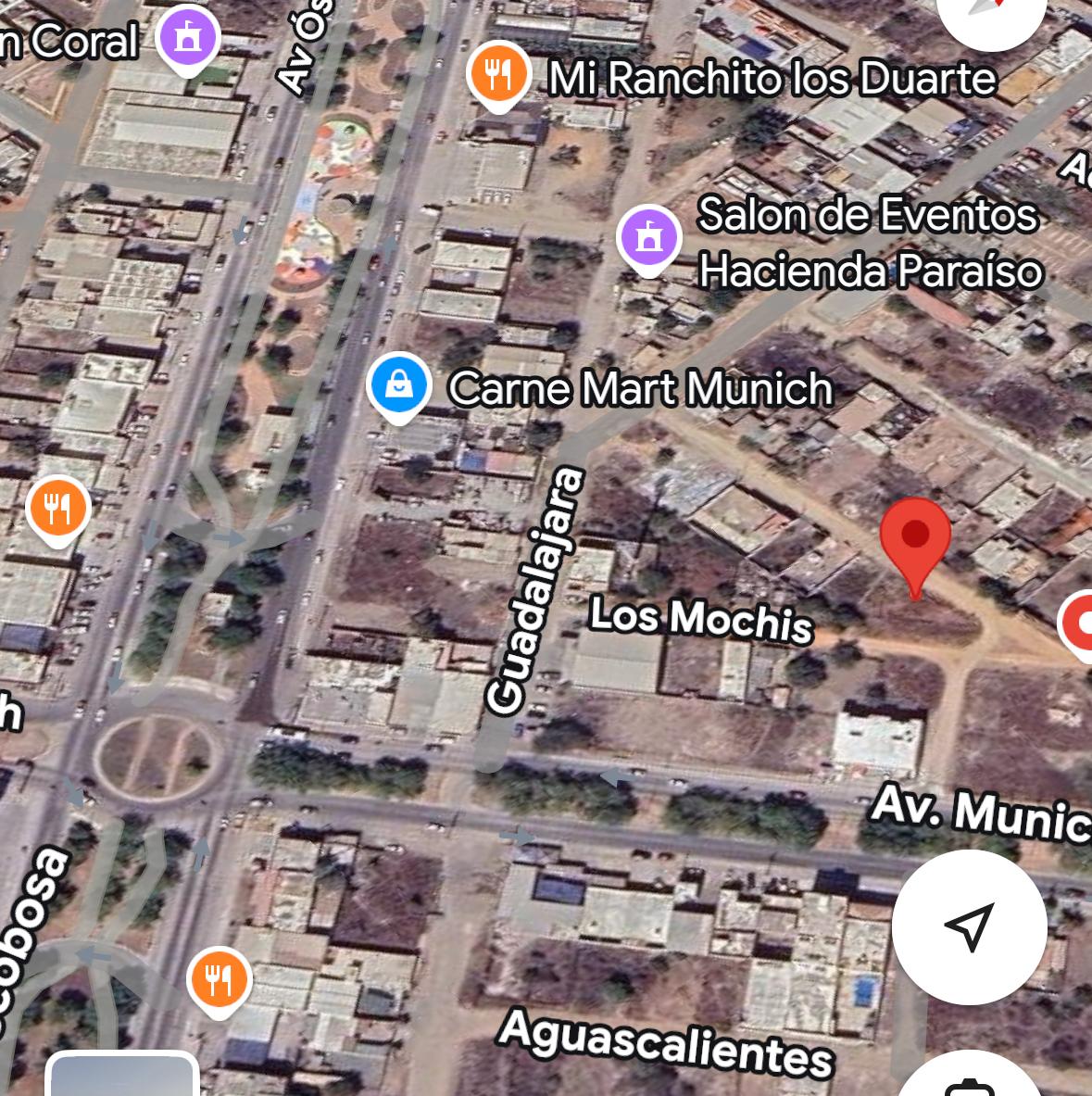Tap the red dropped location pin

click(915, 539)
